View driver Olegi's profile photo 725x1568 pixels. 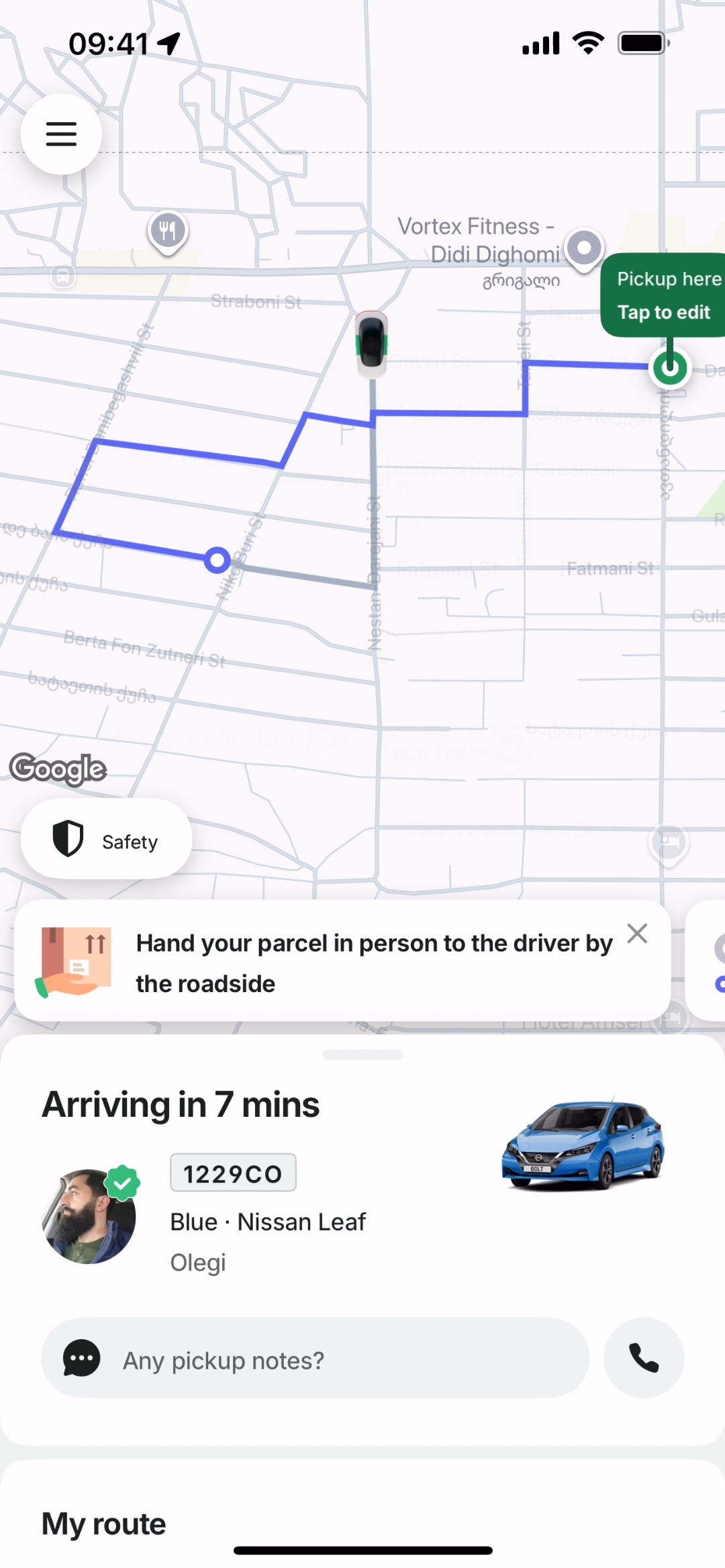[x=88, y=1217]
